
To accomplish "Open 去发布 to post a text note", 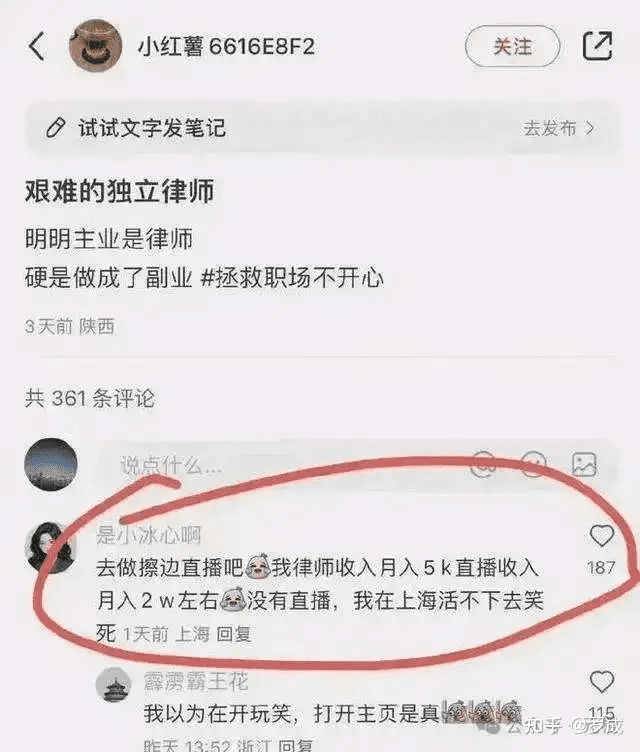I will pyautogui.click(x=560, y=128).
